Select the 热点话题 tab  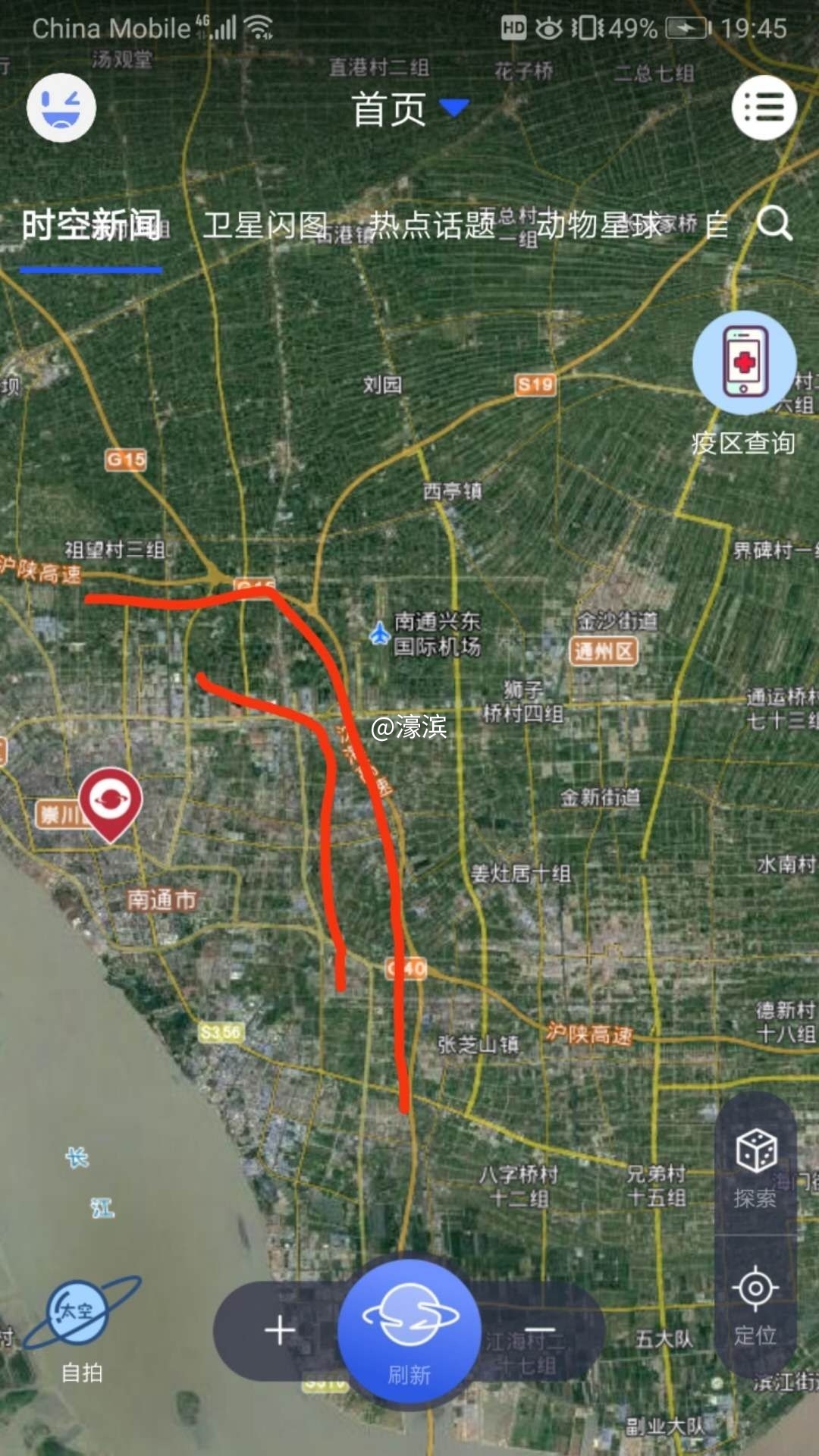[x=432, y=226]
